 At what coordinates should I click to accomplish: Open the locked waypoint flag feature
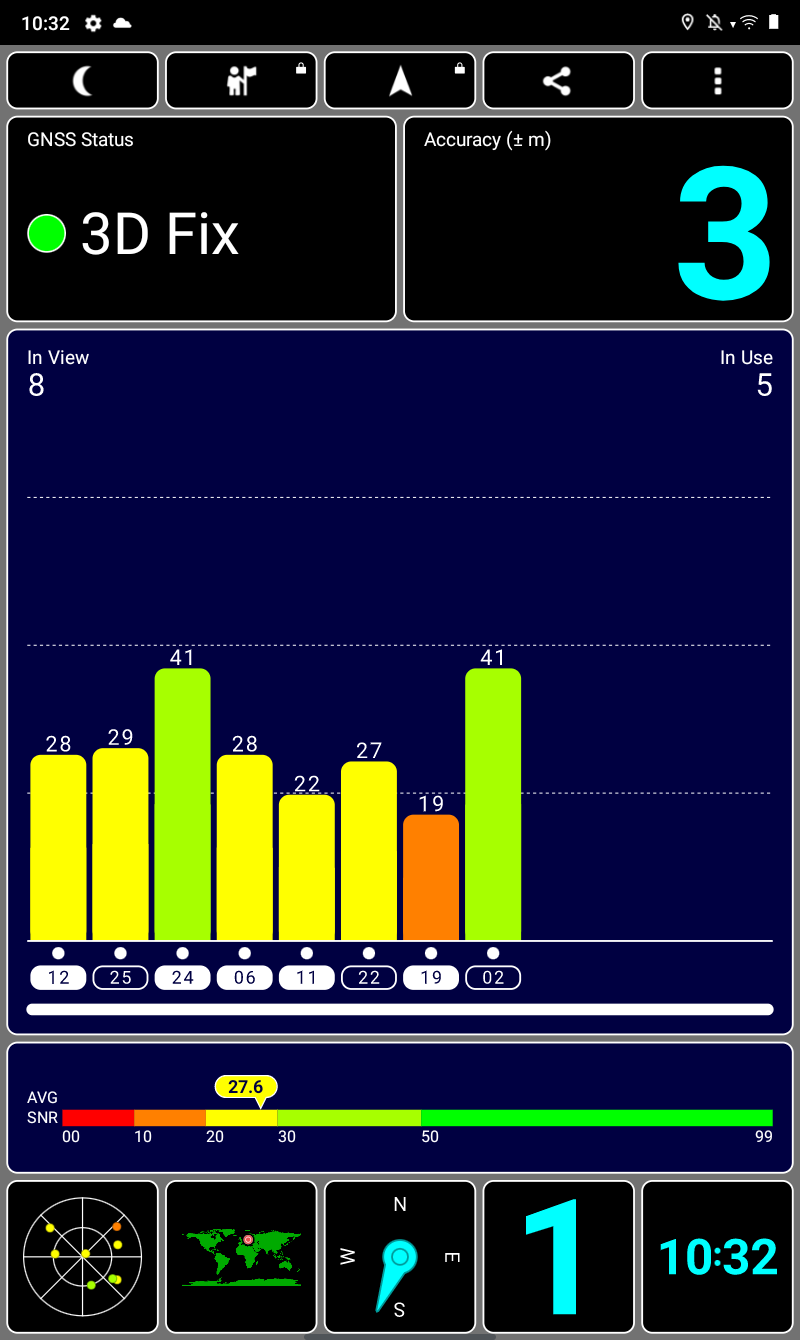[241, 81]
